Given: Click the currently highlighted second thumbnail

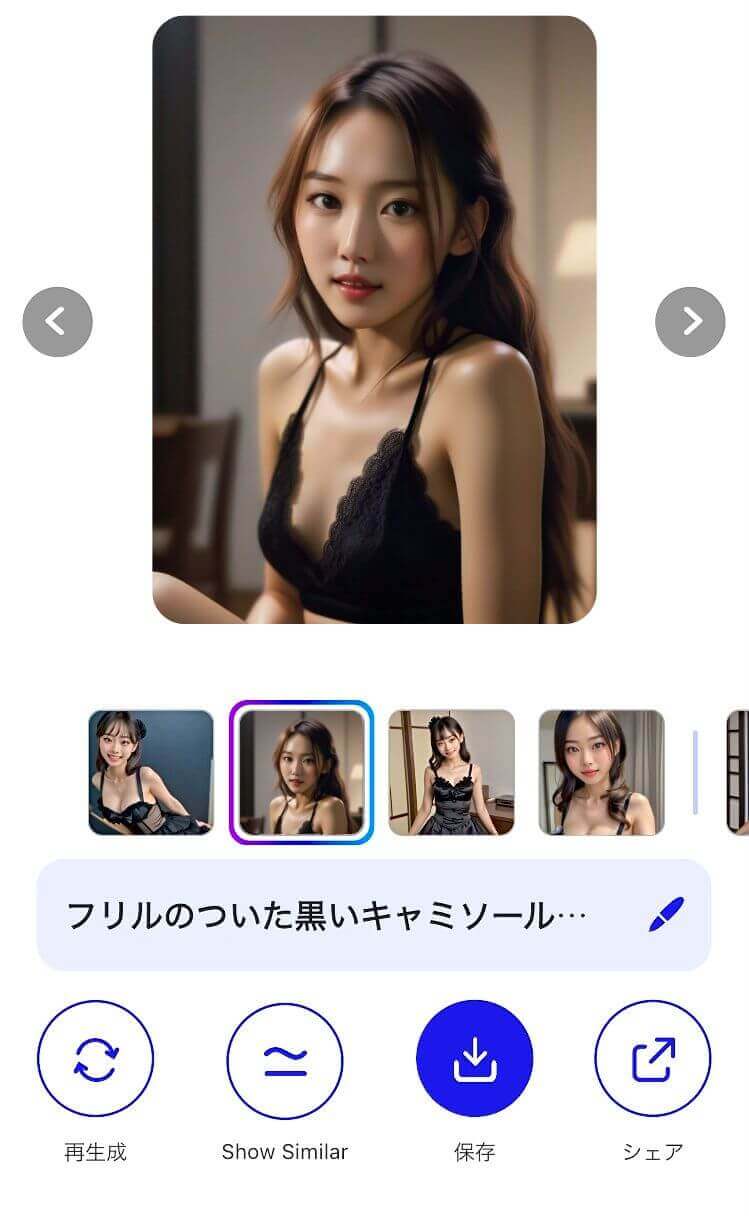Looking at the screenshot, I should 301,774.
